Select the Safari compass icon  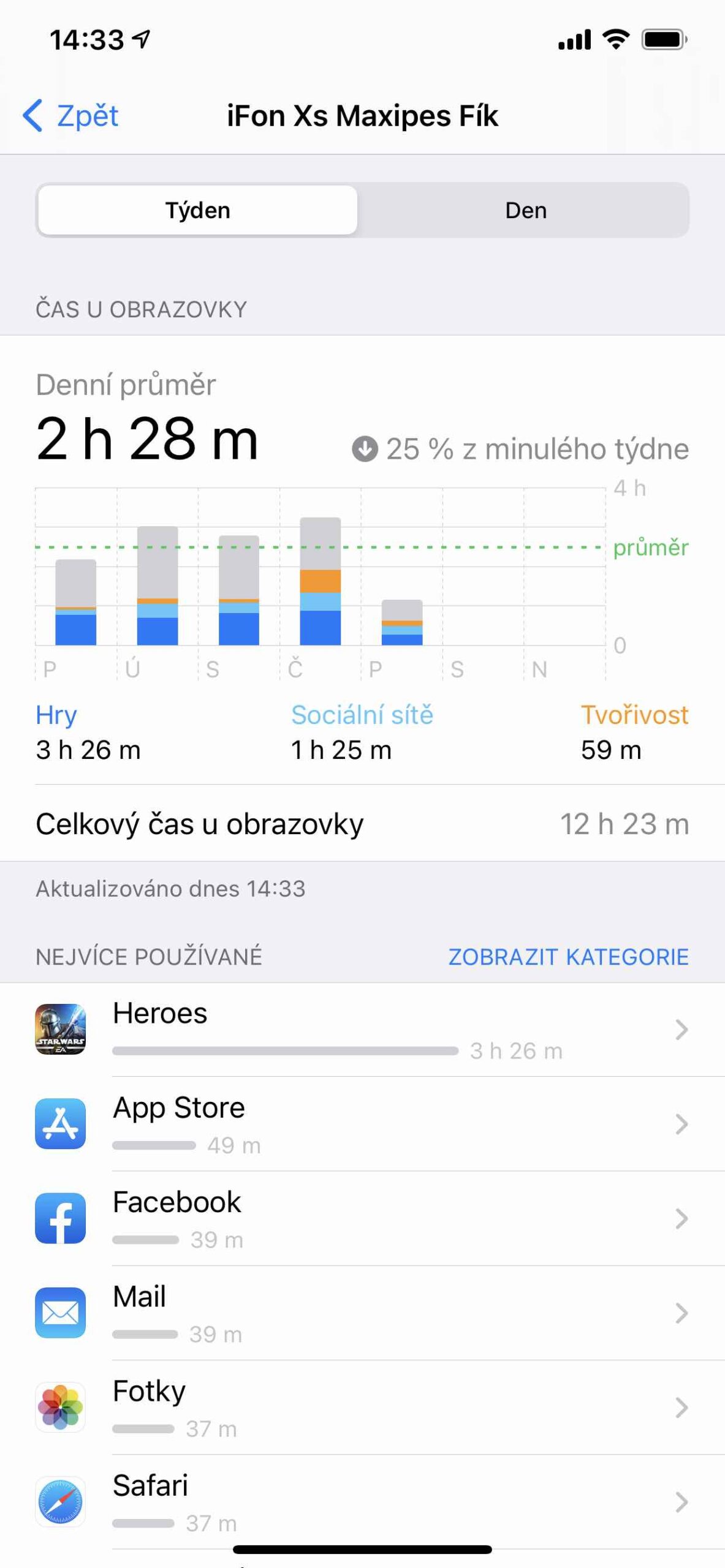[60, 1501]
